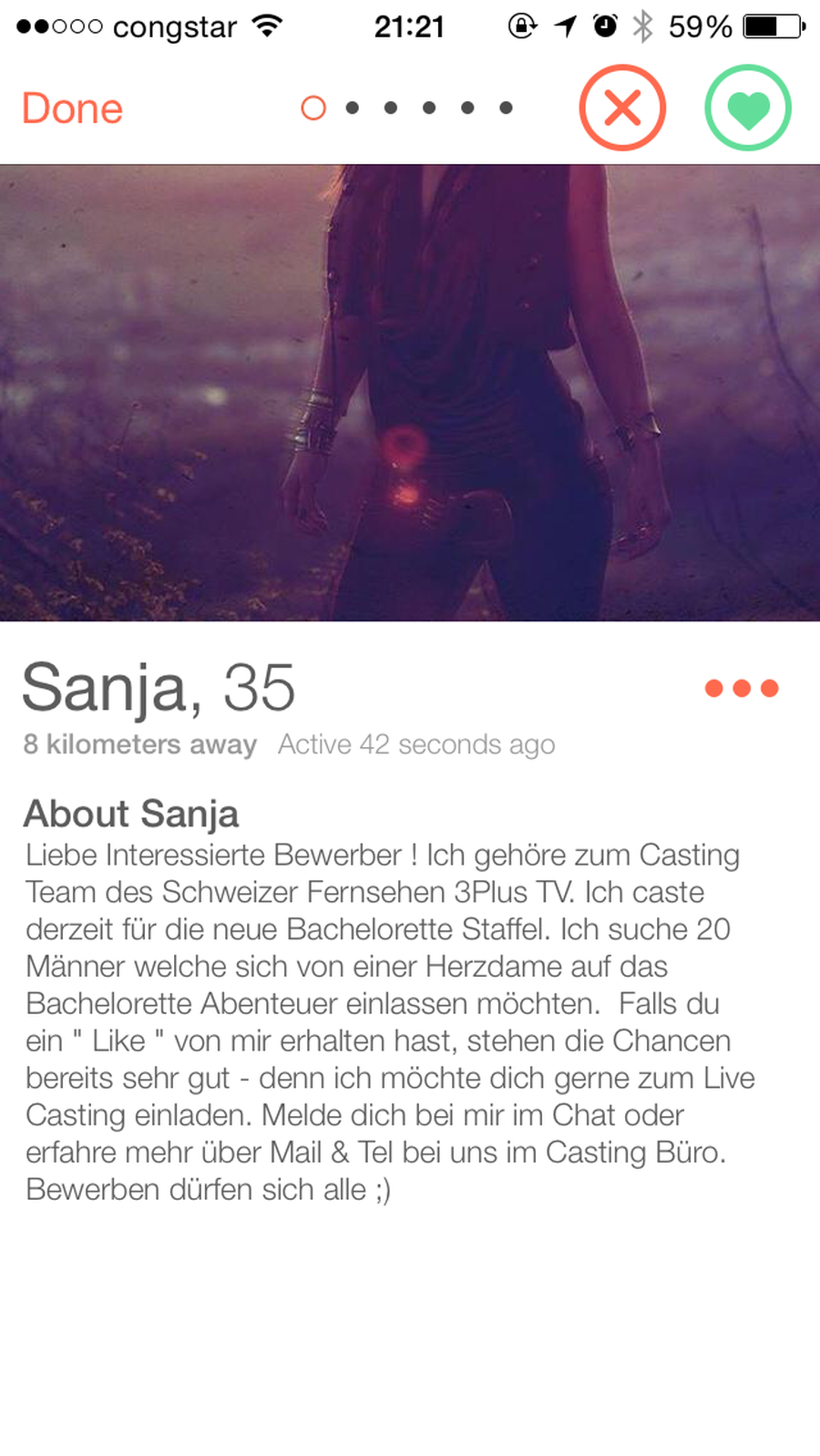This screenshot has height=1456, width=820.
Task: Tap Sanja's profile photo
Action: [410, 392]
